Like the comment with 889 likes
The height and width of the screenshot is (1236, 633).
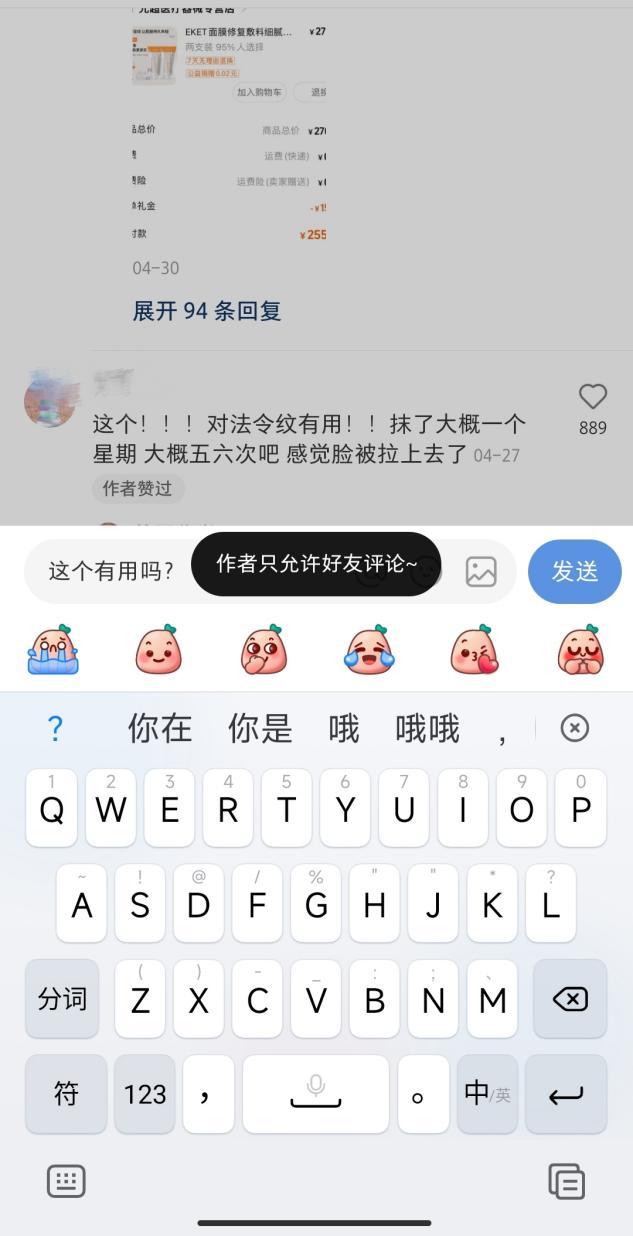[x=592, y=398]
